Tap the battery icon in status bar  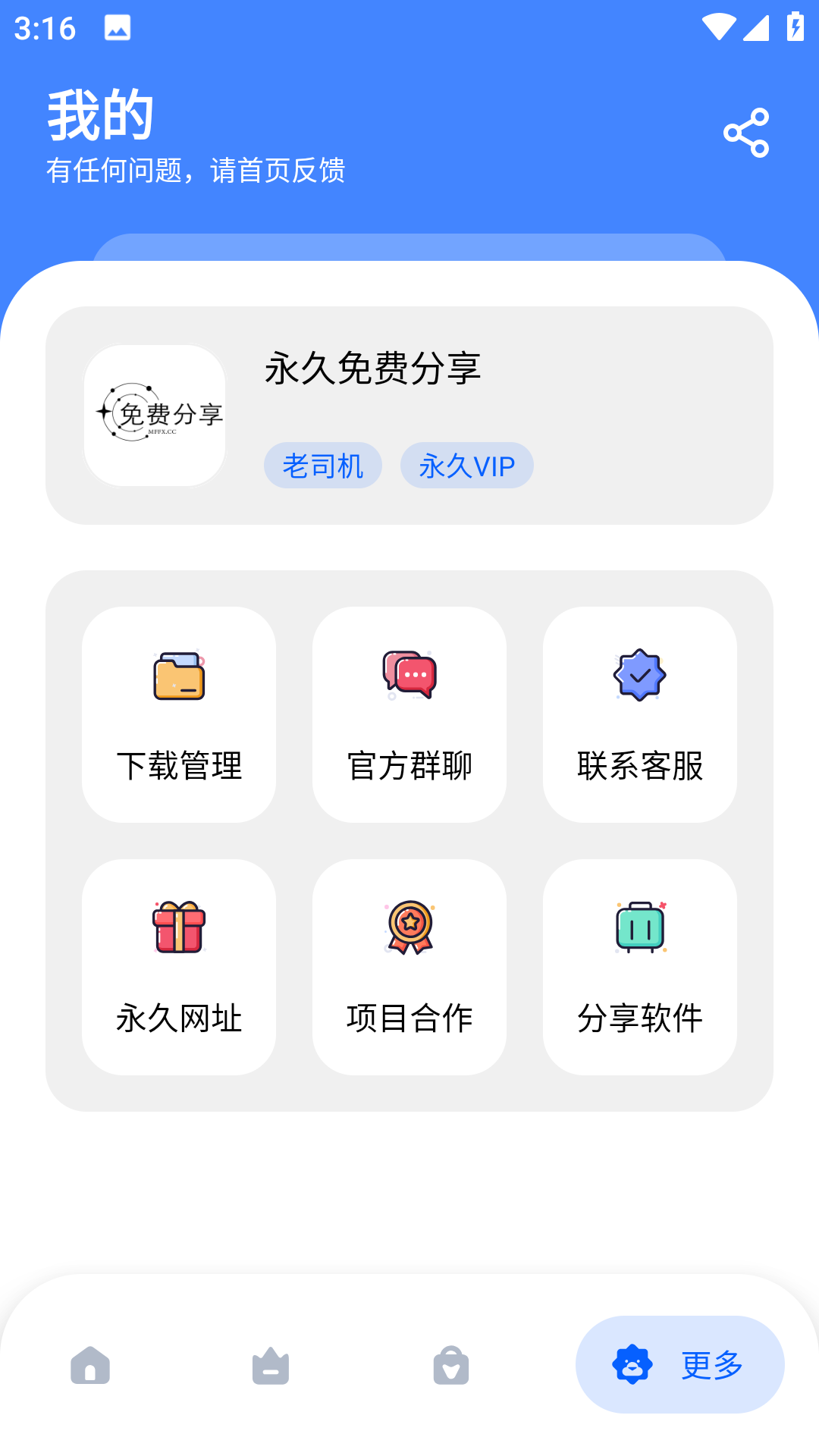click(x=793, y=25)
